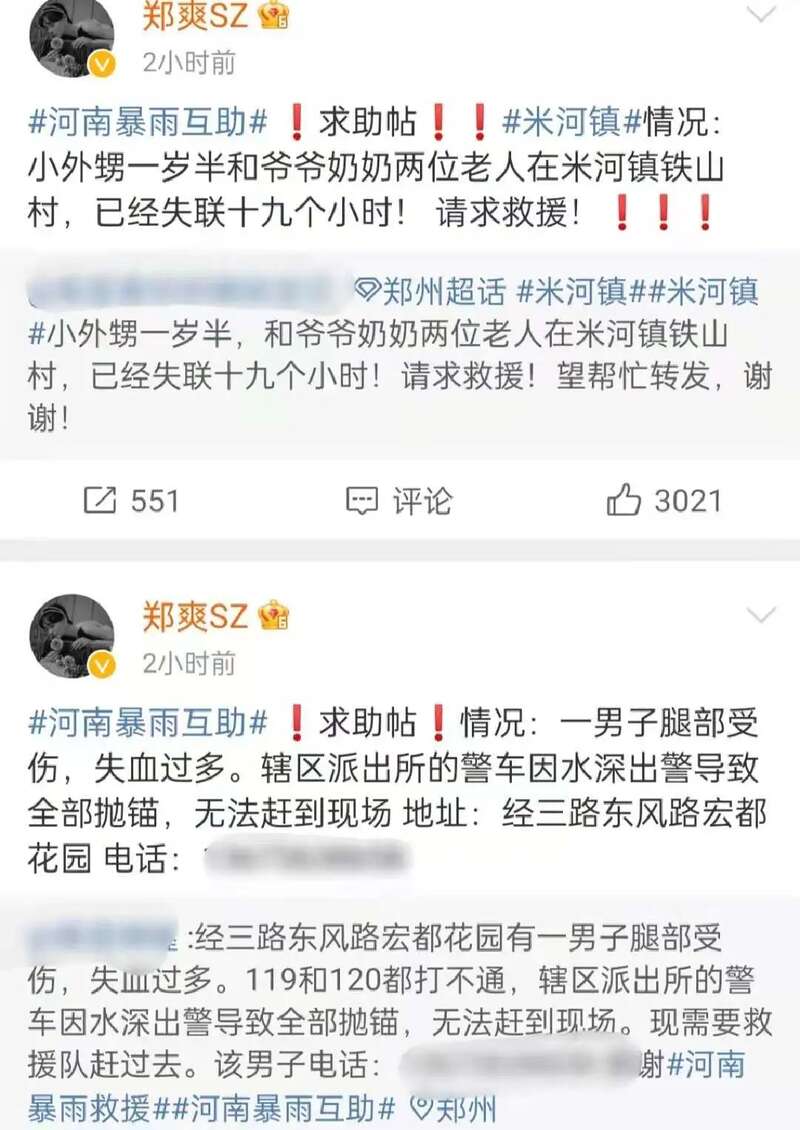
Task: Open comments under the 米河镇 post
Action: [x=399, y=500]
